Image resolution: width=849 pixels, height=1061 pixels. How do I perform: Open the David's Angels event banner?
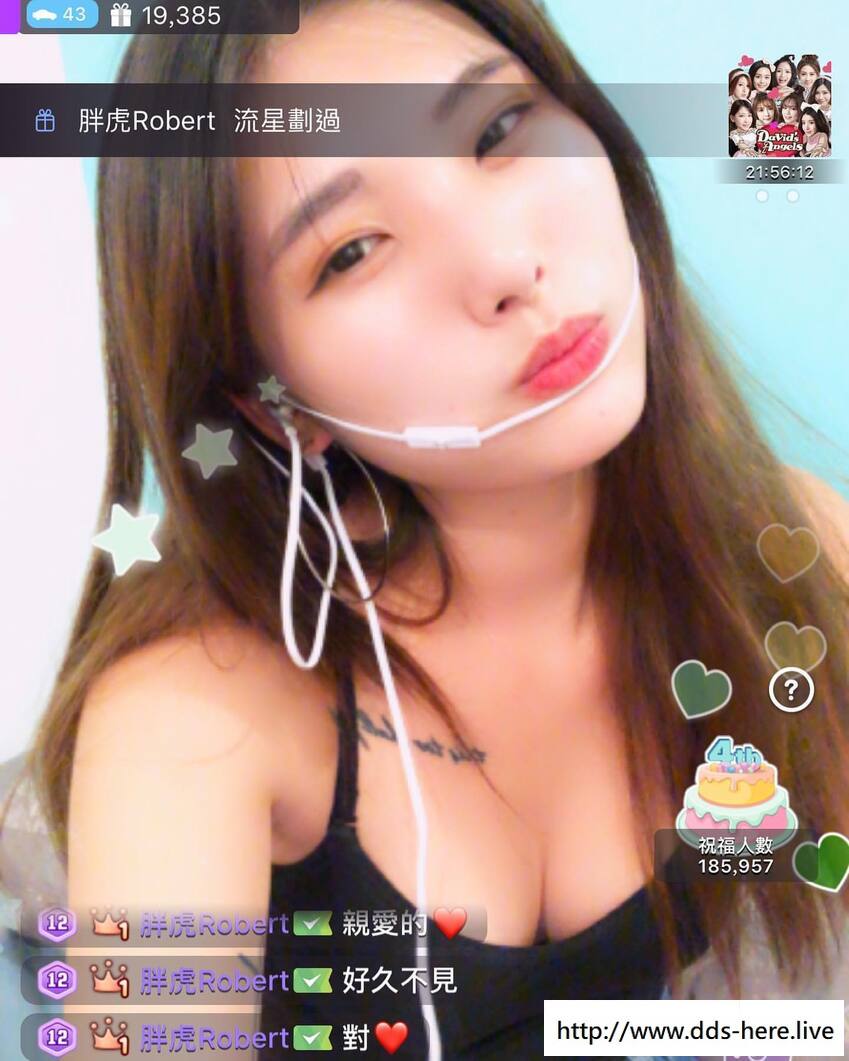(x=780, y=106)
